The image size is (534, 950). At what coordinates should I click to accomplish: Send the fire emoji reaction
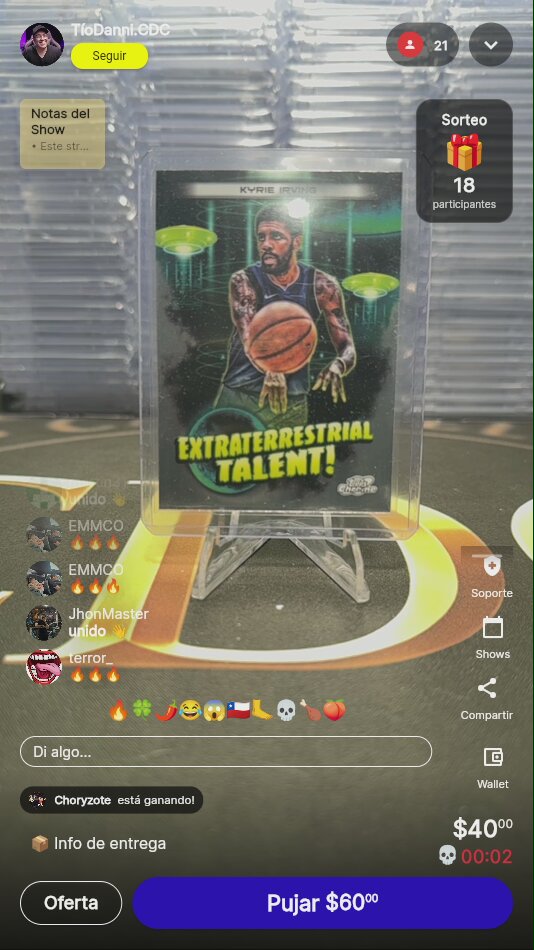pyautogui.click(x=118, y=709)
